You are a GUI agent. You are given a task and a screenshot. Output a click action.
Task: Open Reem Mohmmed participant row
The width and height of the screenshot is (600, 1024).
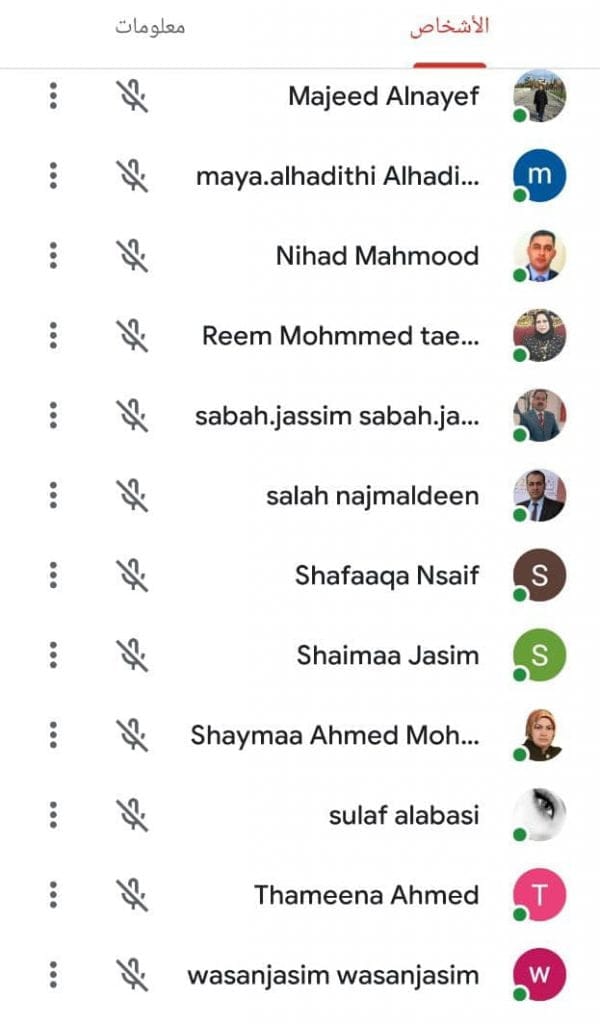340,336
